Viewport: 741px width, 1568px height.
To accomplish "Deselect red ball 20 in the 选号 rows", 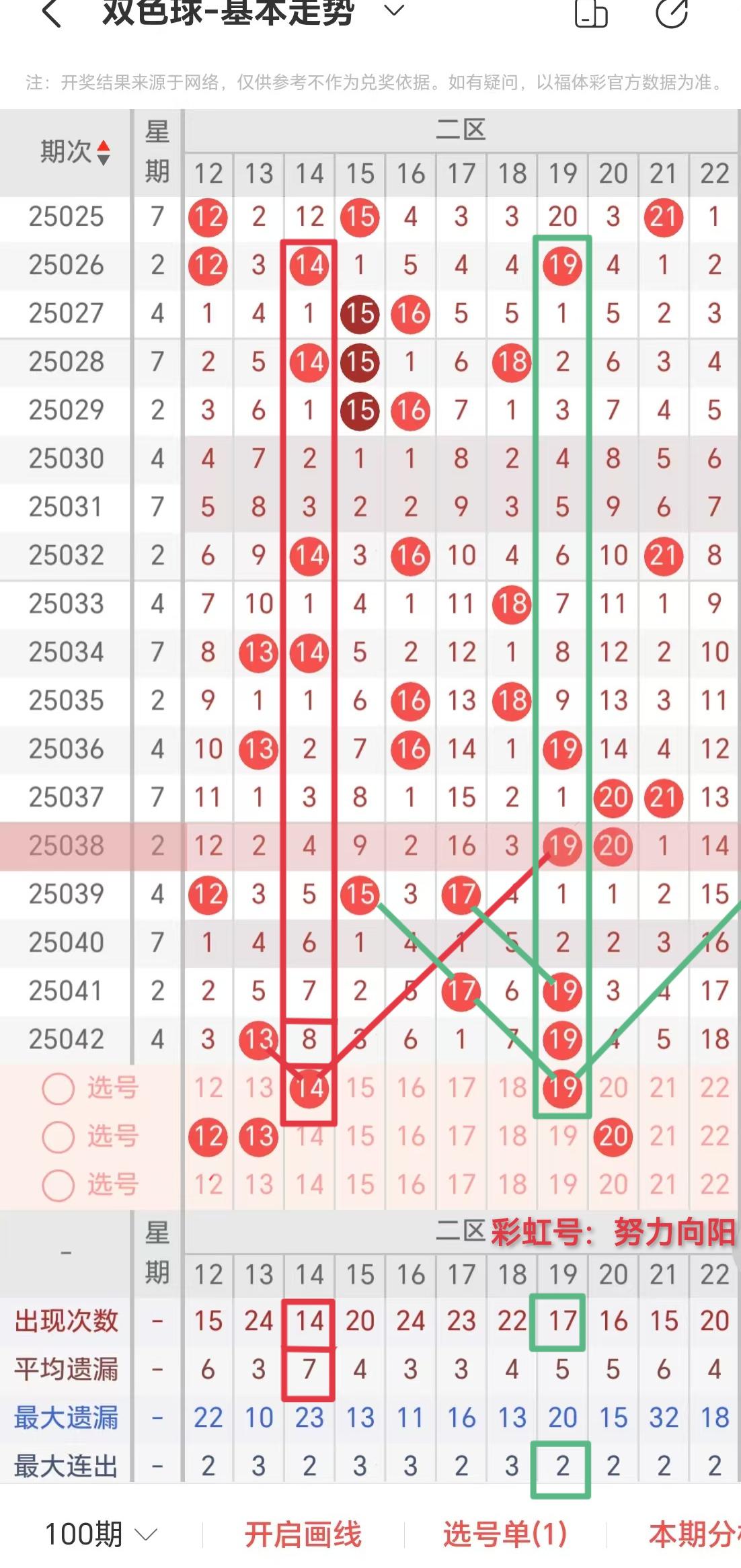I will 613,1136.
